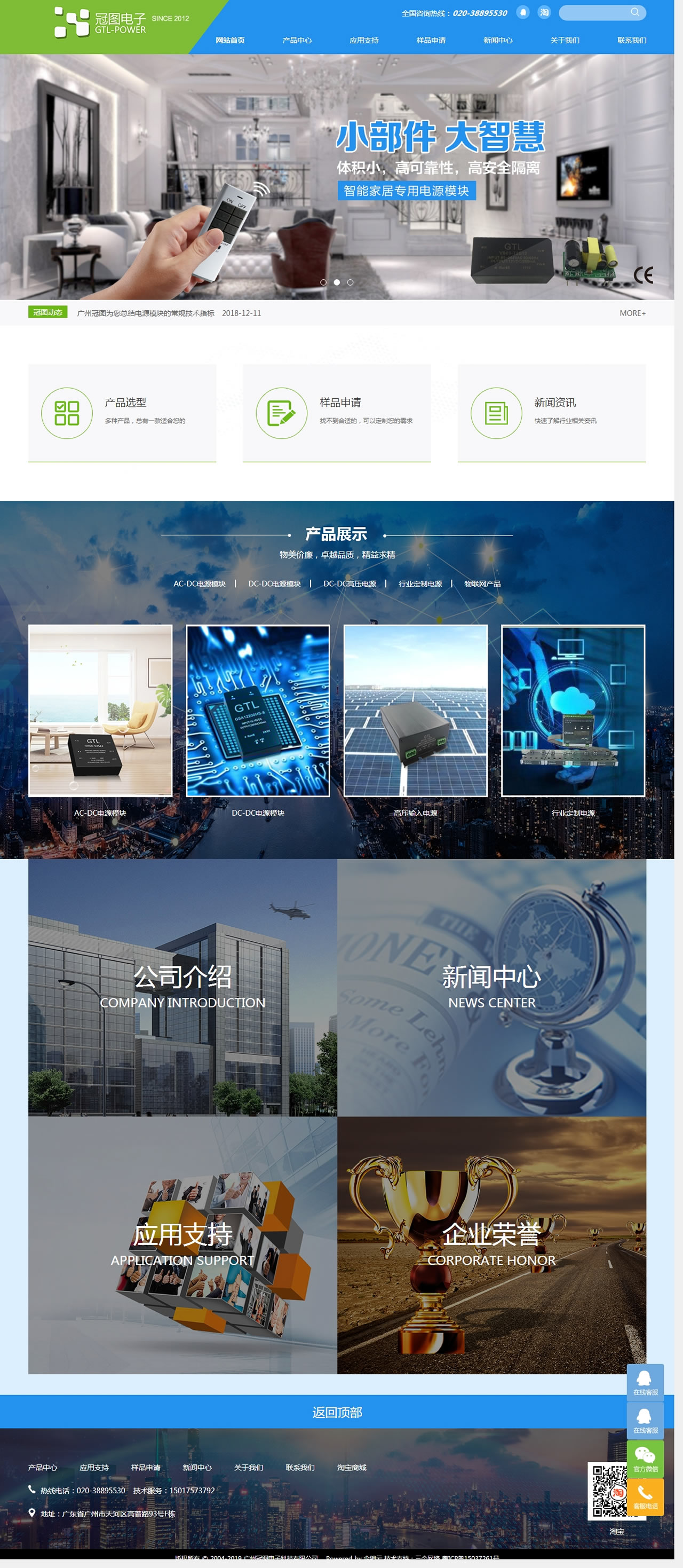Click MORE+ in the news ticker
Viewport: 683px width, 1568px height.
coord(632,313)
